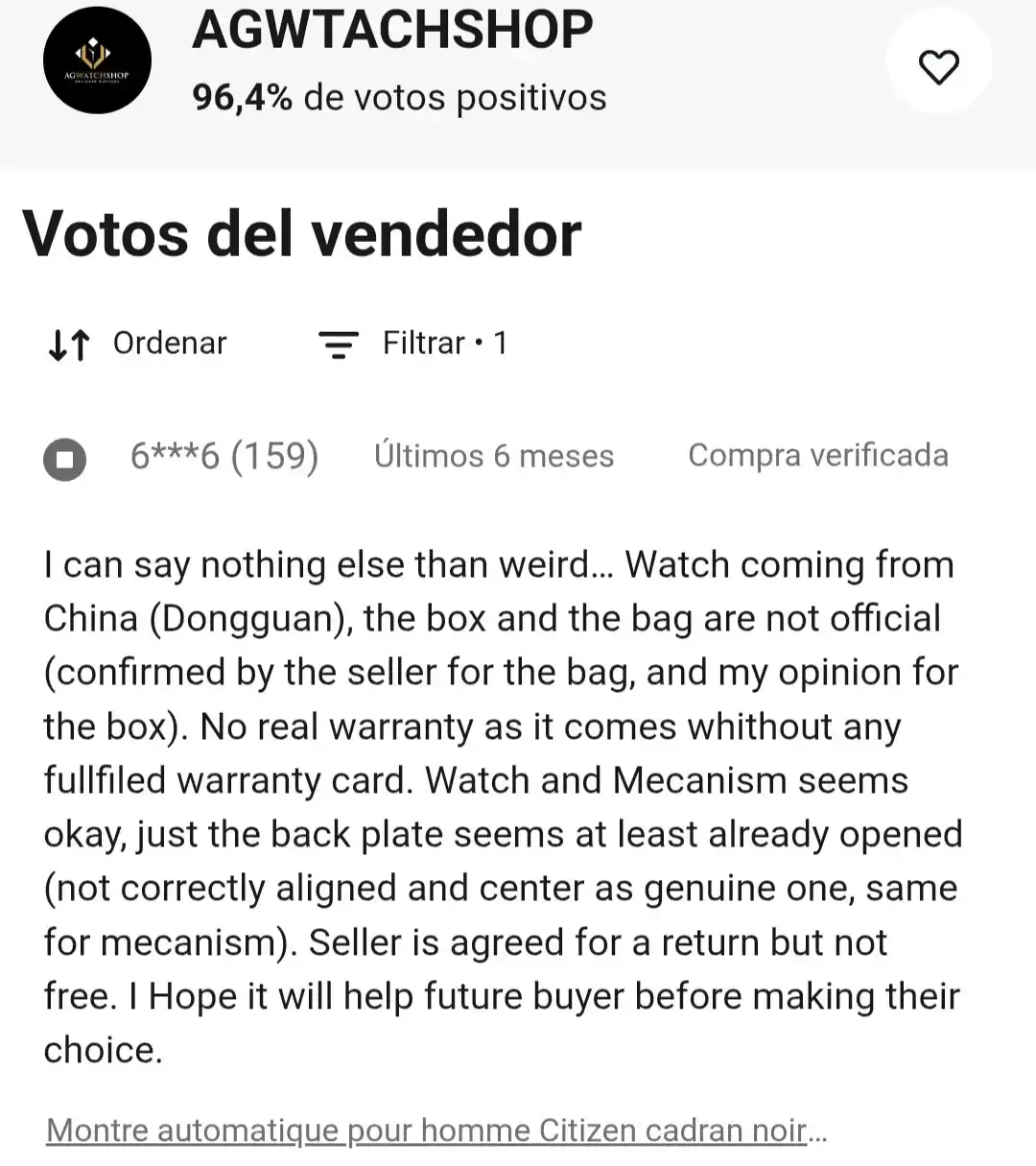Save AGWTACHSHOP seller with the heart icon
Viewport: 1036px width, 1166px height.
(938, 67)
